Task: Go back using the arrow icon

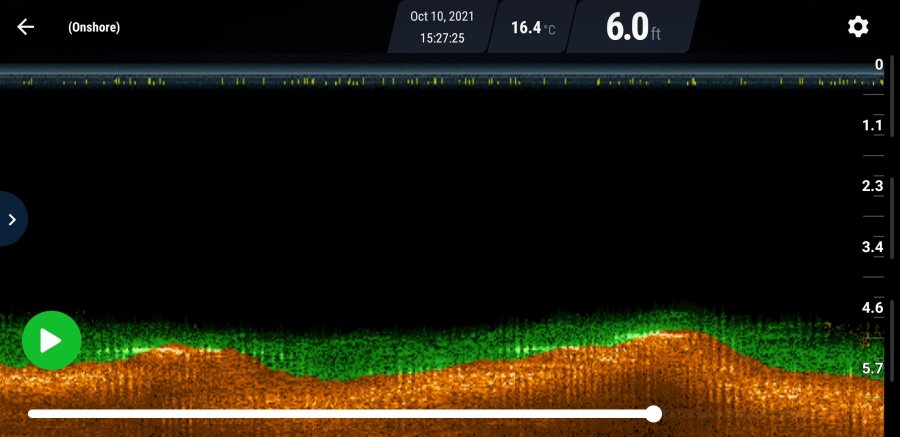Action: pyautogui.click(x=26, y=27)
